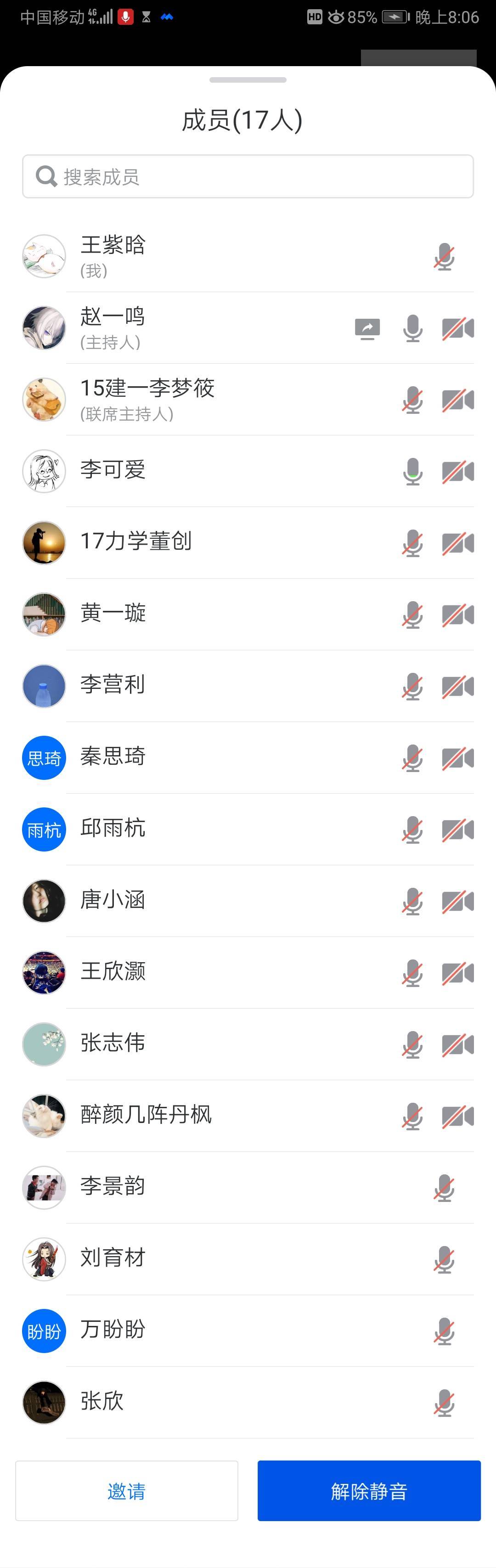
Task: Tap the 解除静音 button
Action: pyautogui.click(x=369, y=1491)
